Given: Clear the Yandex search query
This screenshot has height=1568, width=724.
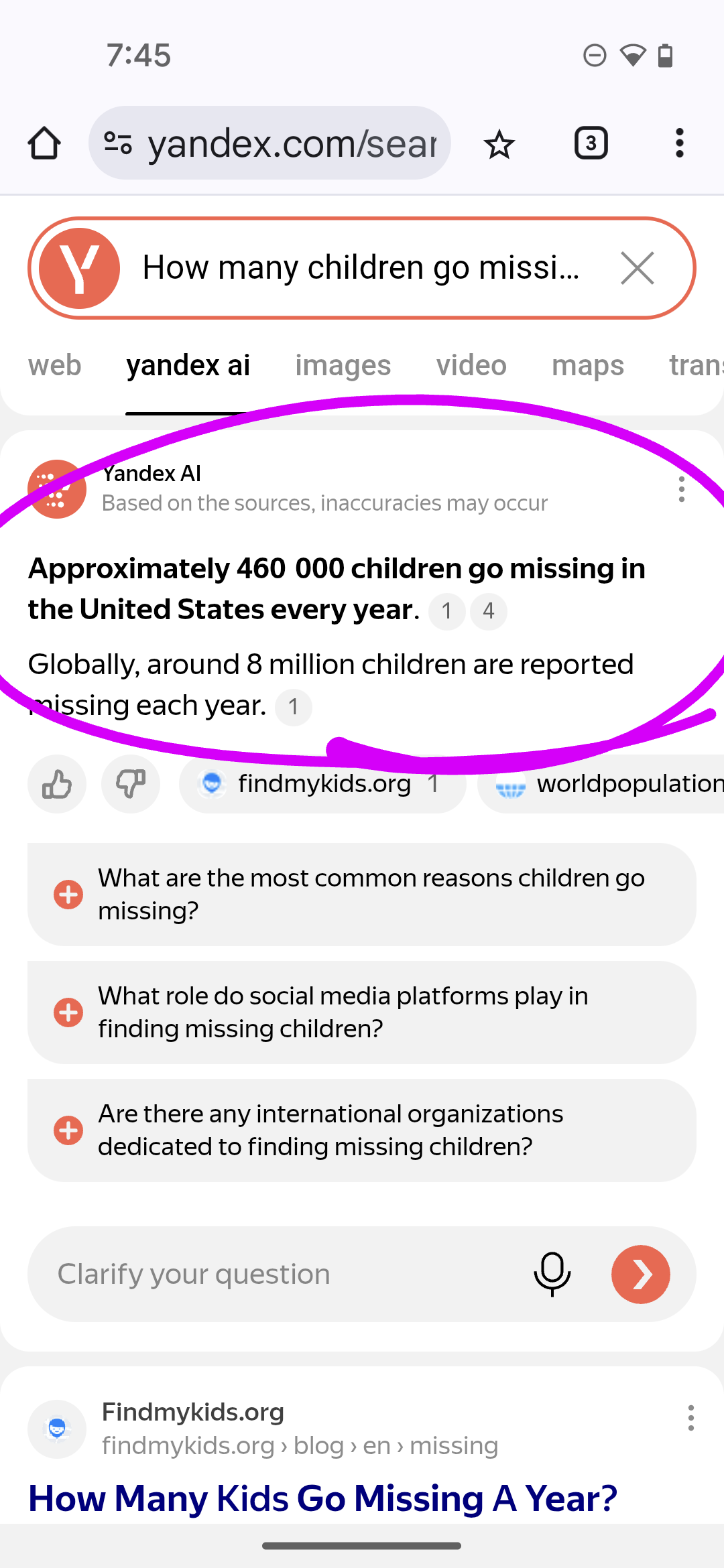Looking at the screenshot, I should point(637,268).
